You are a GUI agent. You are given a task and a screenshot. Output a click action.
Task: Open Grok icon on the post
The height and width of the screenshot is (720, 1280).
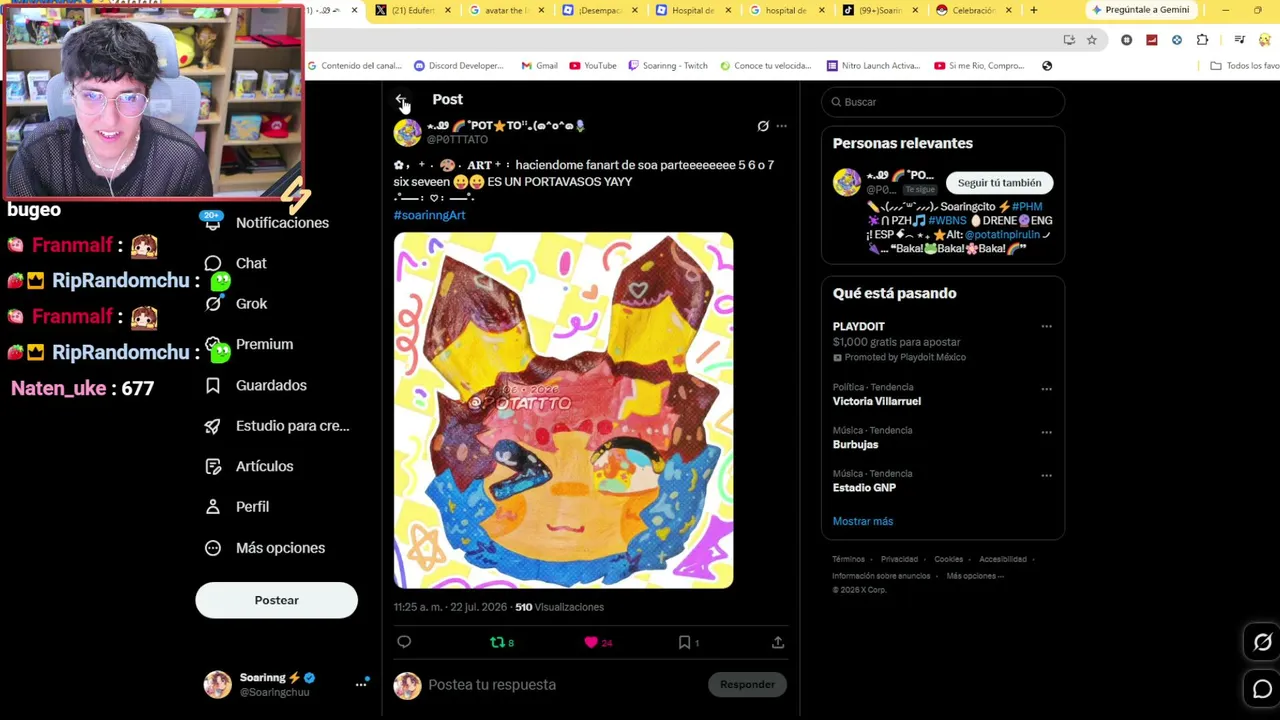(763, 126)
